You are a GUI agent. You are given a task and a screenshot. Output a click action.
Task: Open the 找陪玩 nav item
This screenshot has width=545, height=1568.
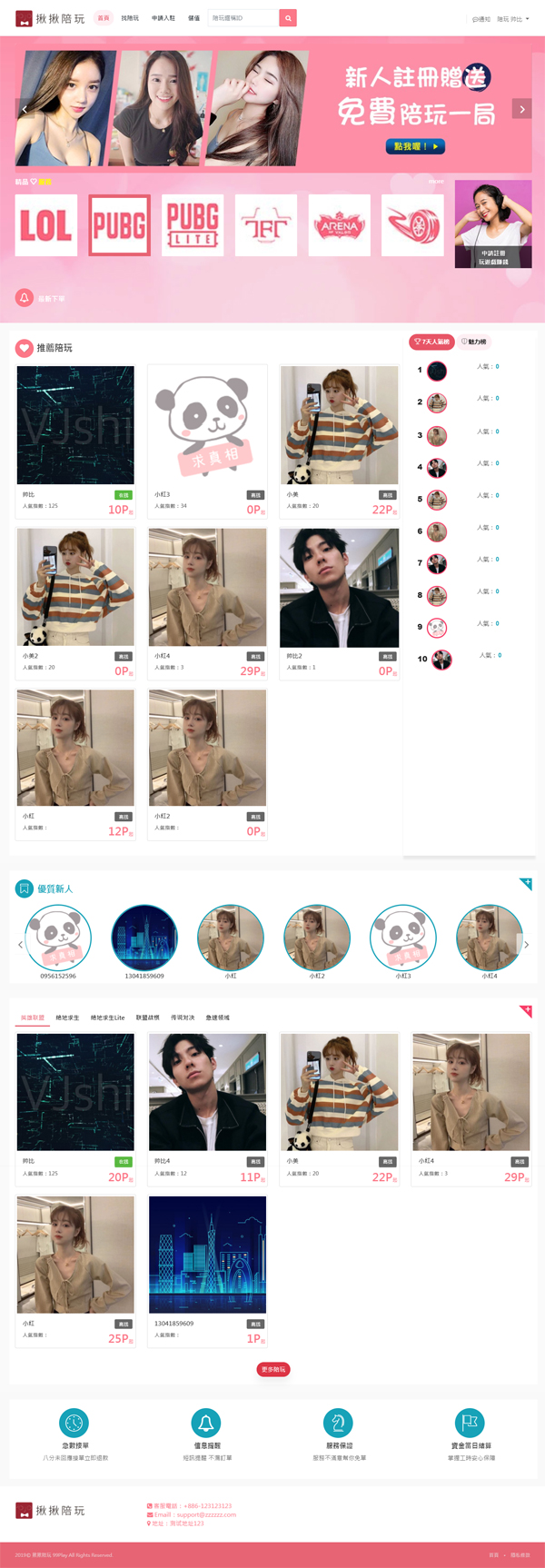(x=130, y=18)
